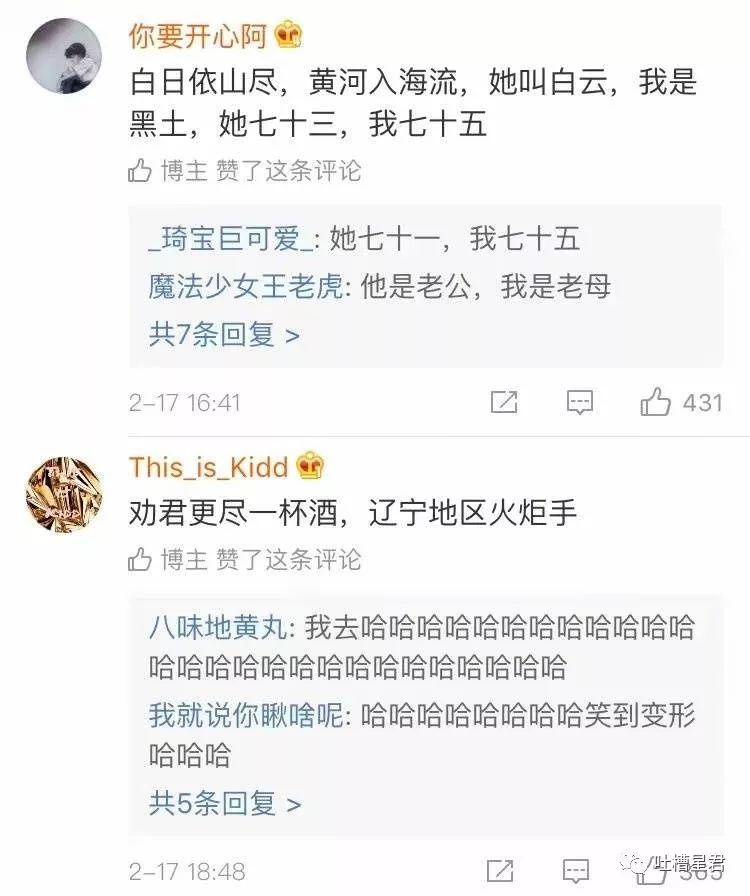Open 魔法少女王老虎 replier profile

pyautogui.click(x=245, y=287)
